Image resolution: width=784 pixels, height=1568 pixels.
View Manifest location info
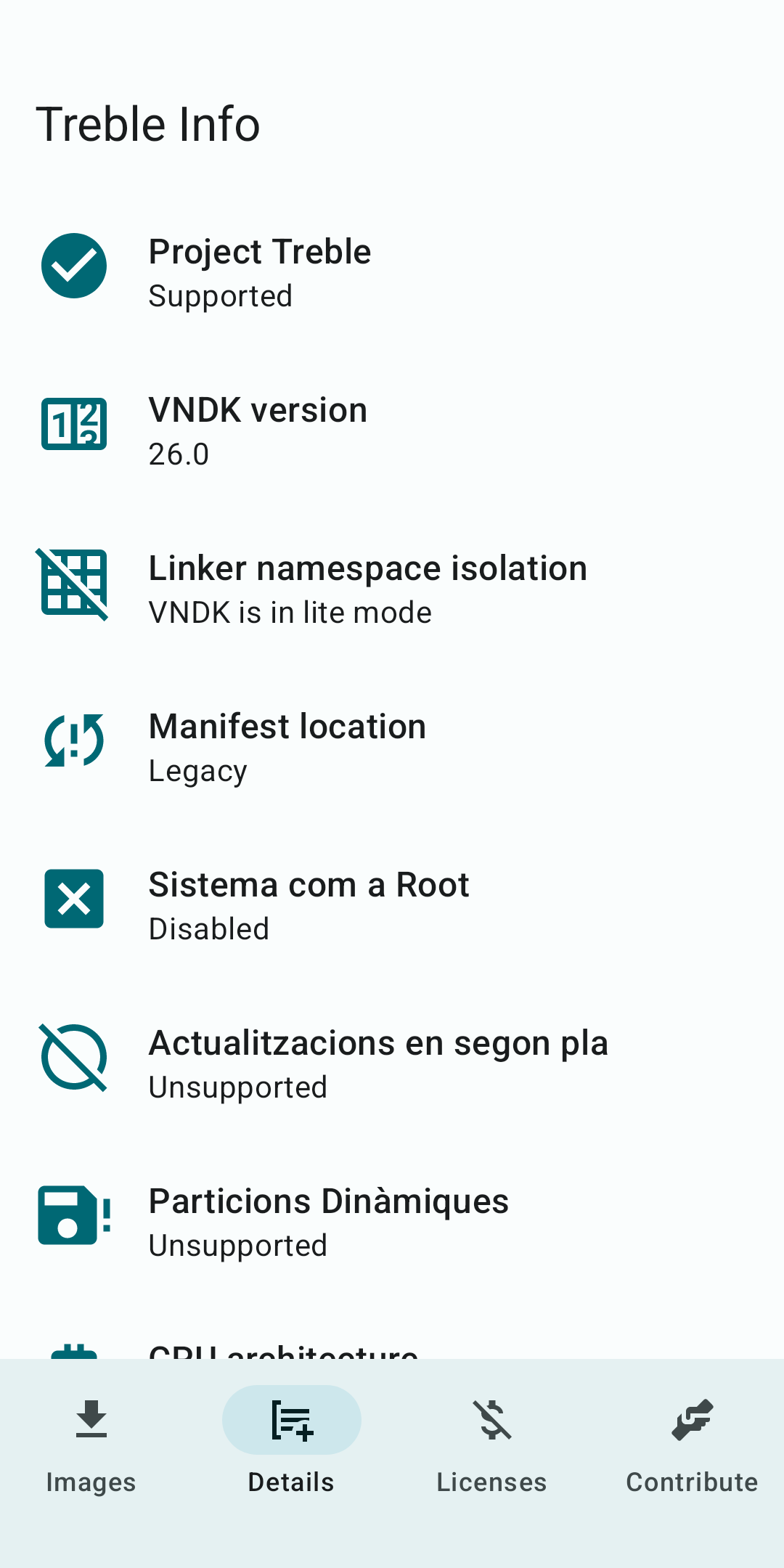392,747
